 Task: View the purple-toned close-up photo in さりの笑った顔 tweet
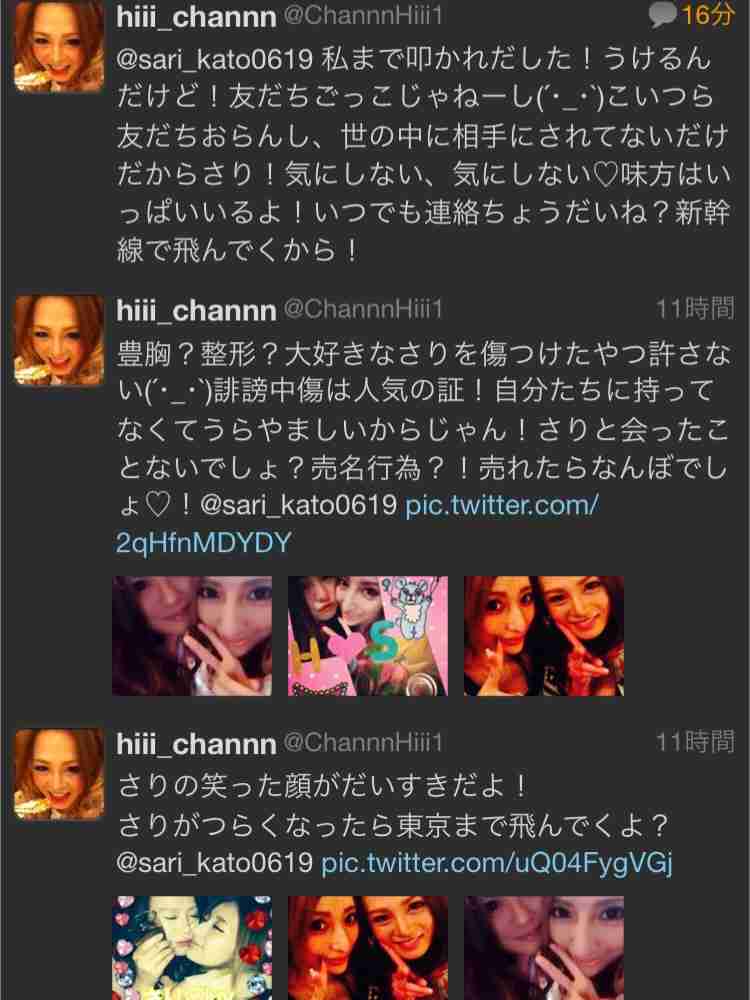point(543,947)
